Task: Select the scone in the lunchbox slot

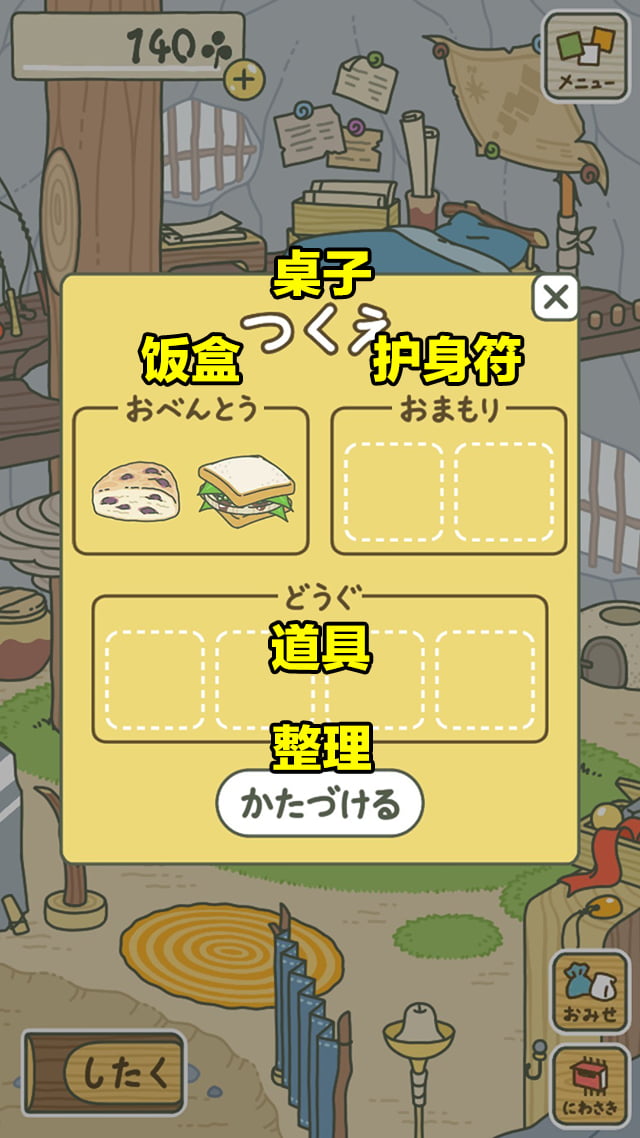Action: (x=136, y=491)
